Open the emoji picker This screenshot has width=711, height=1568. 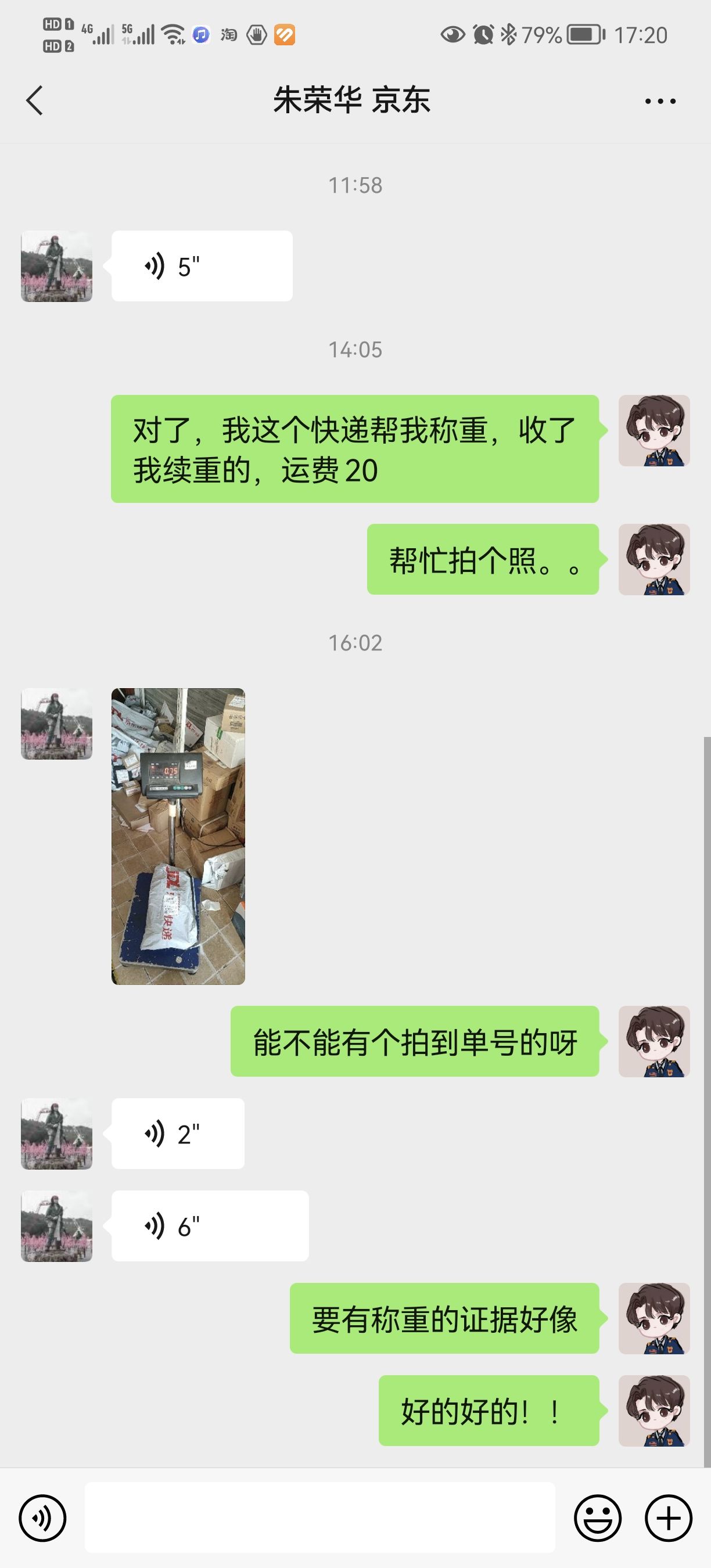pyautogui.click(x=598, y=1518)
